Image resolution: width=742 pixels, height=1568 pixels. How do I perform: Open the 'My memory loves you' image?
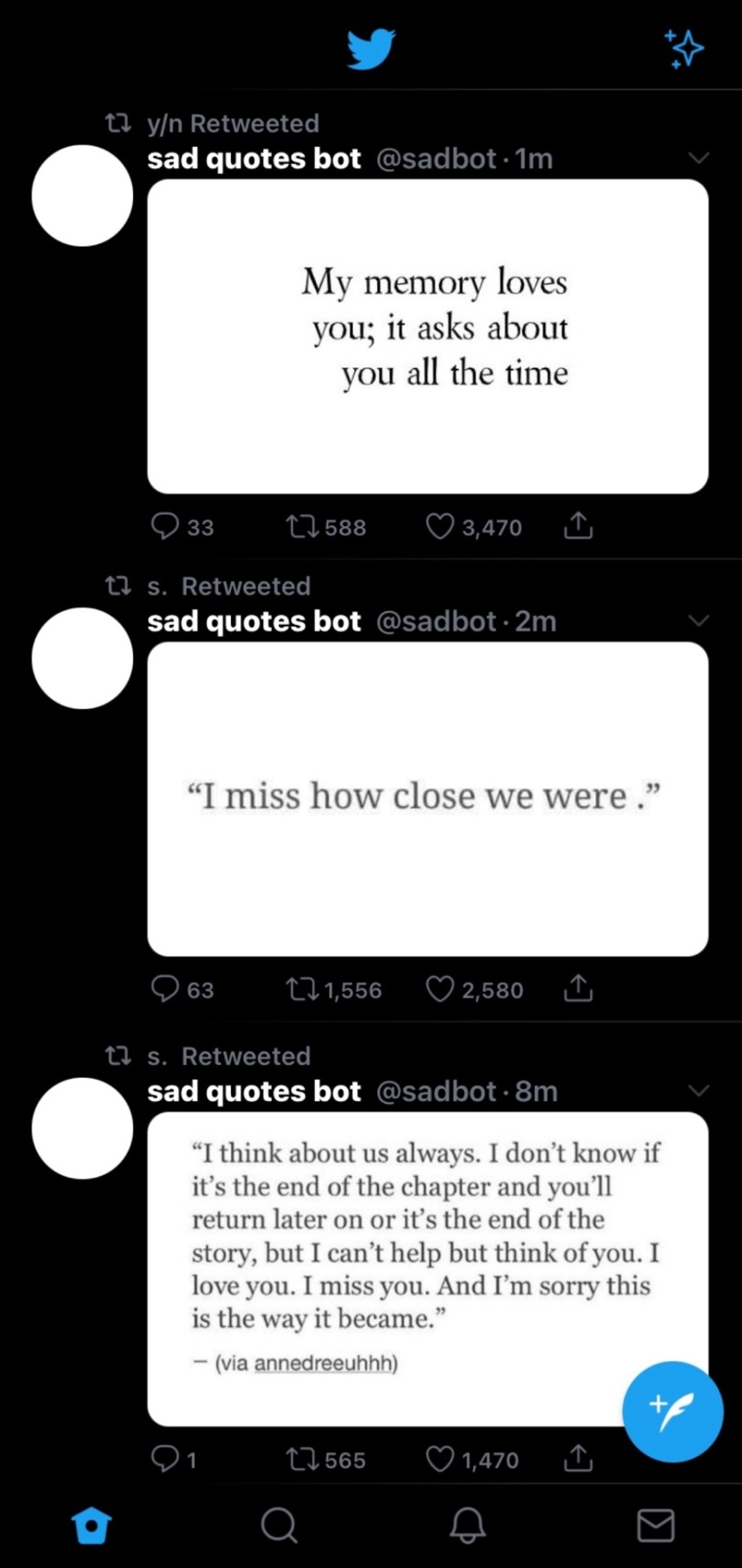pos(427,336)
